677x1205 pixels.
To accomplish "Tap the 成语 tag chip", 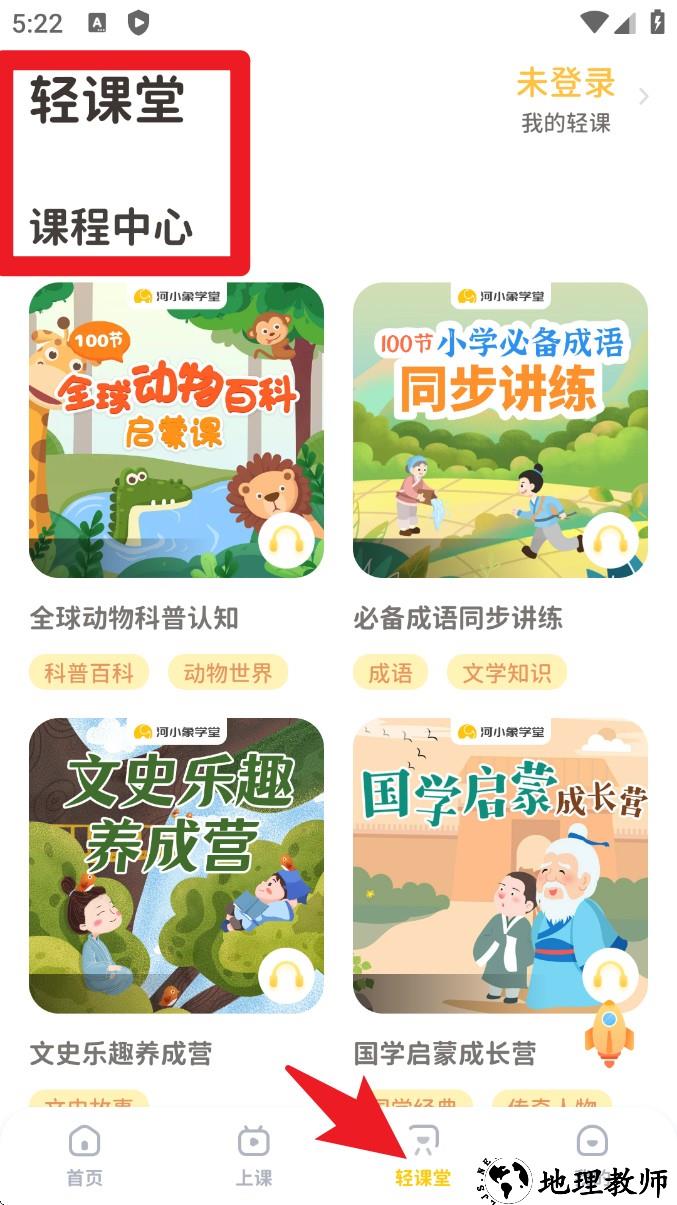I will tap(390, 673).
